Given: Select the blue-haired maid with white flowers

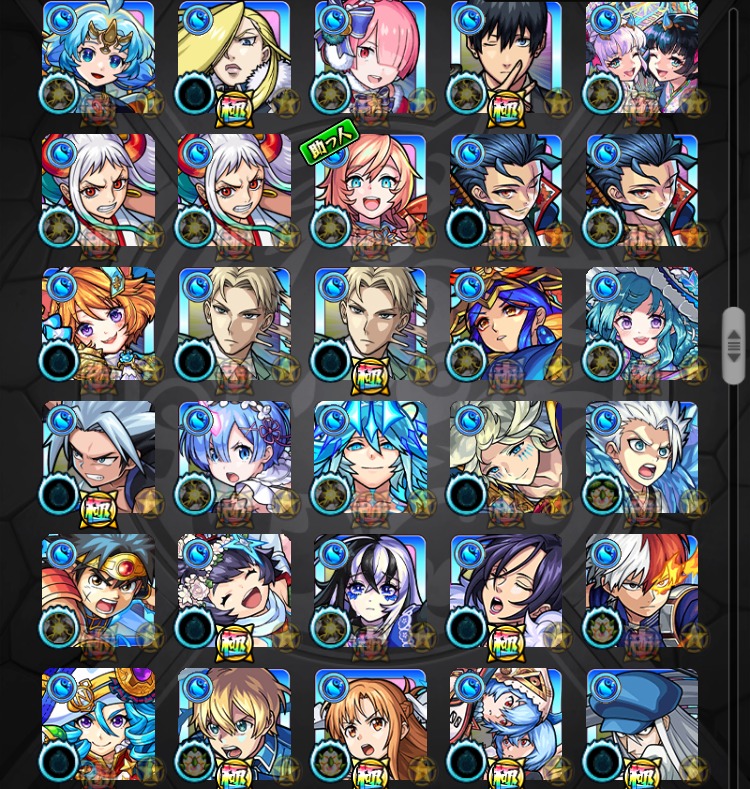Looking at the screenshot, I should coord(234,457).
